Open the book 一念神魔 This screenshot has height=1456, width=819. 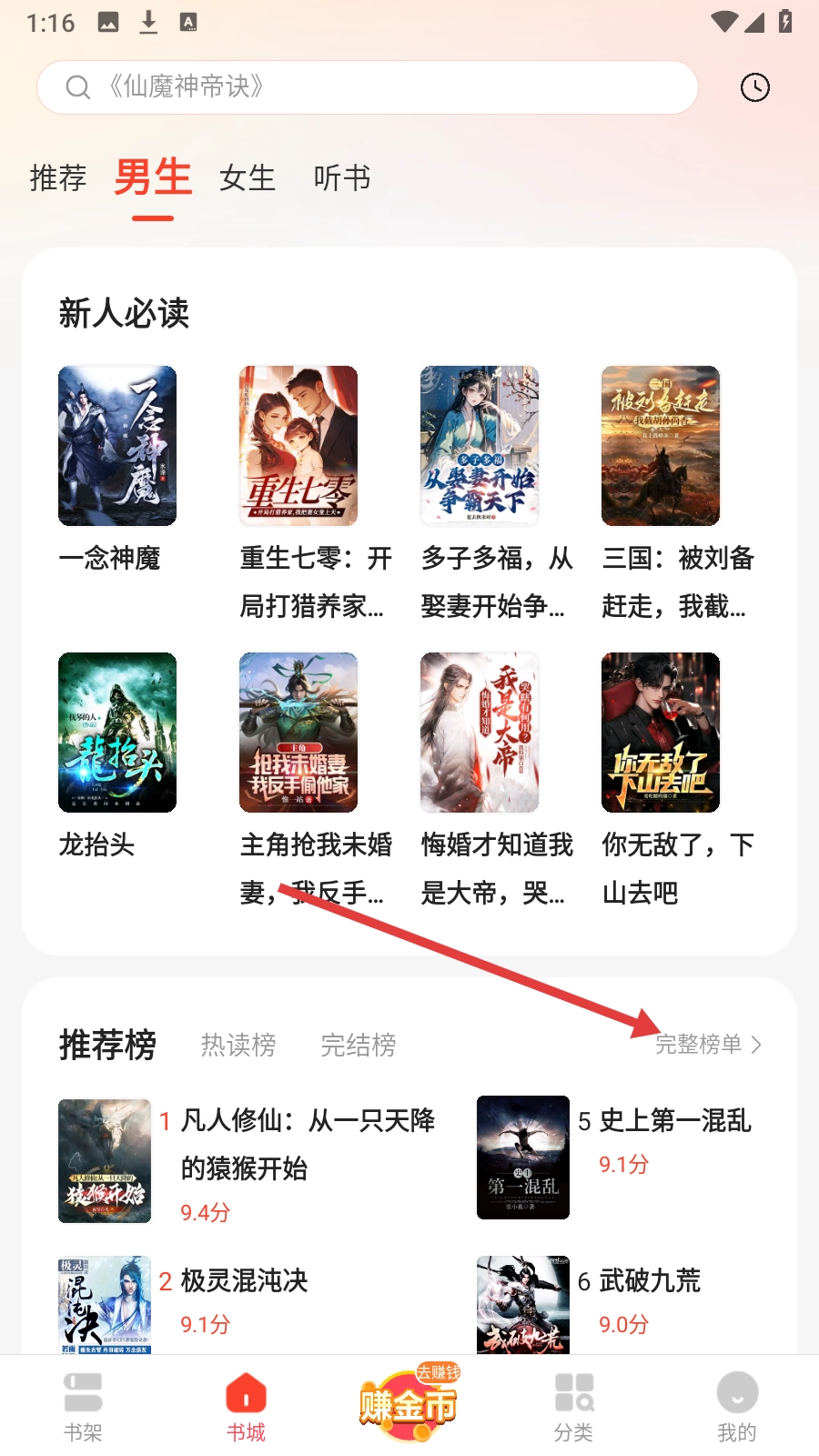pos(117,446)
